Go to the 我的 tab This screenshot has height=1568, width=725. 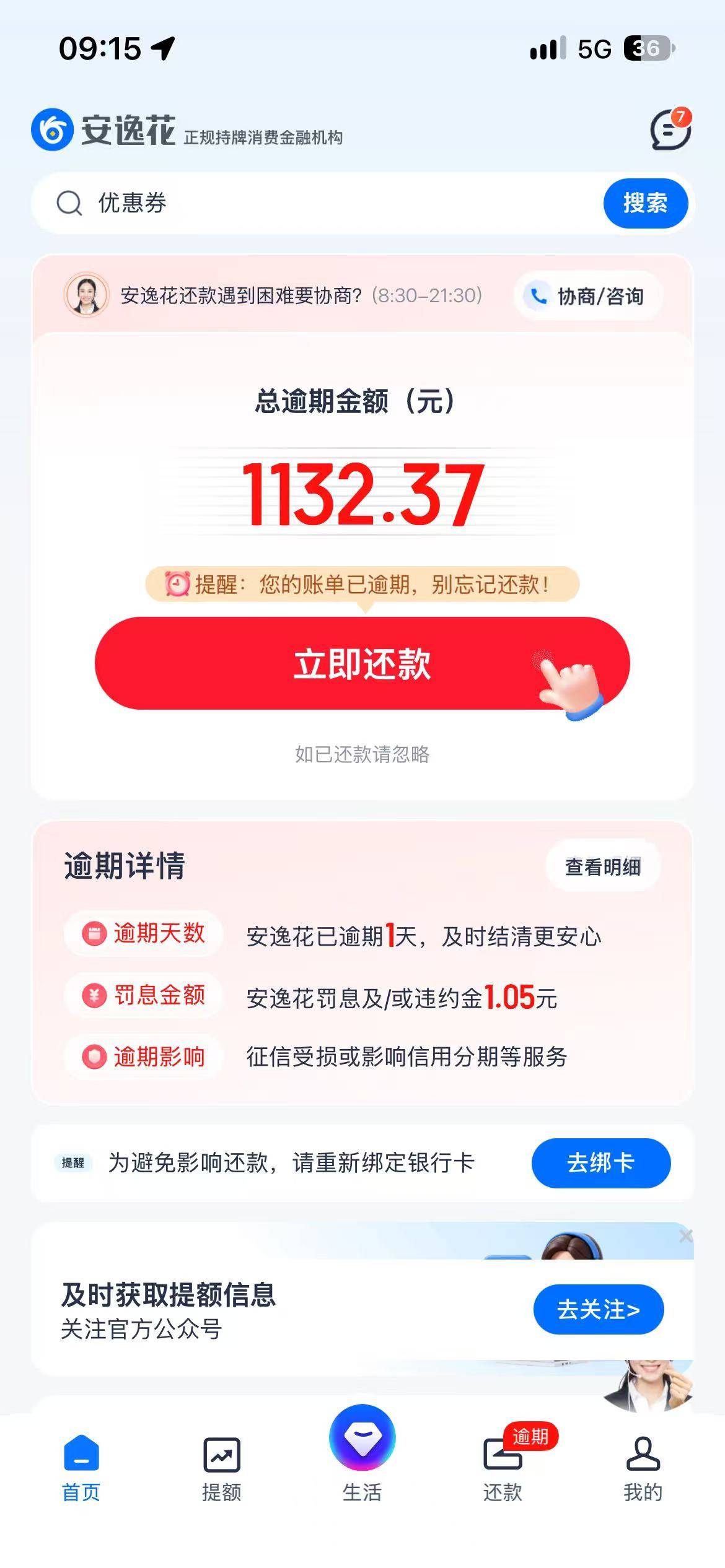(643, 1469)
